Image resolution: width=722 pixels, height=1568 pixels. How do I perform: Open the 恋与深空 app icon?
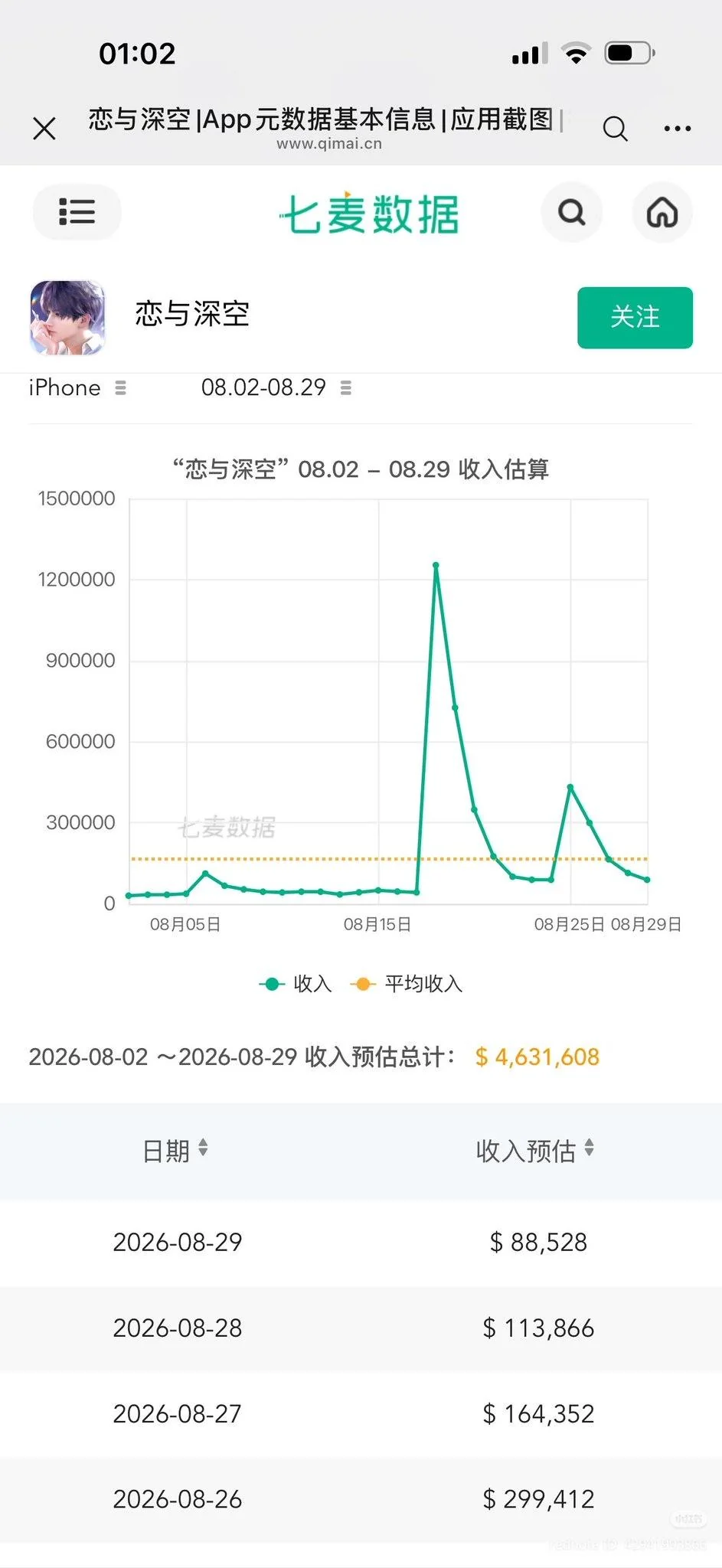67,317
